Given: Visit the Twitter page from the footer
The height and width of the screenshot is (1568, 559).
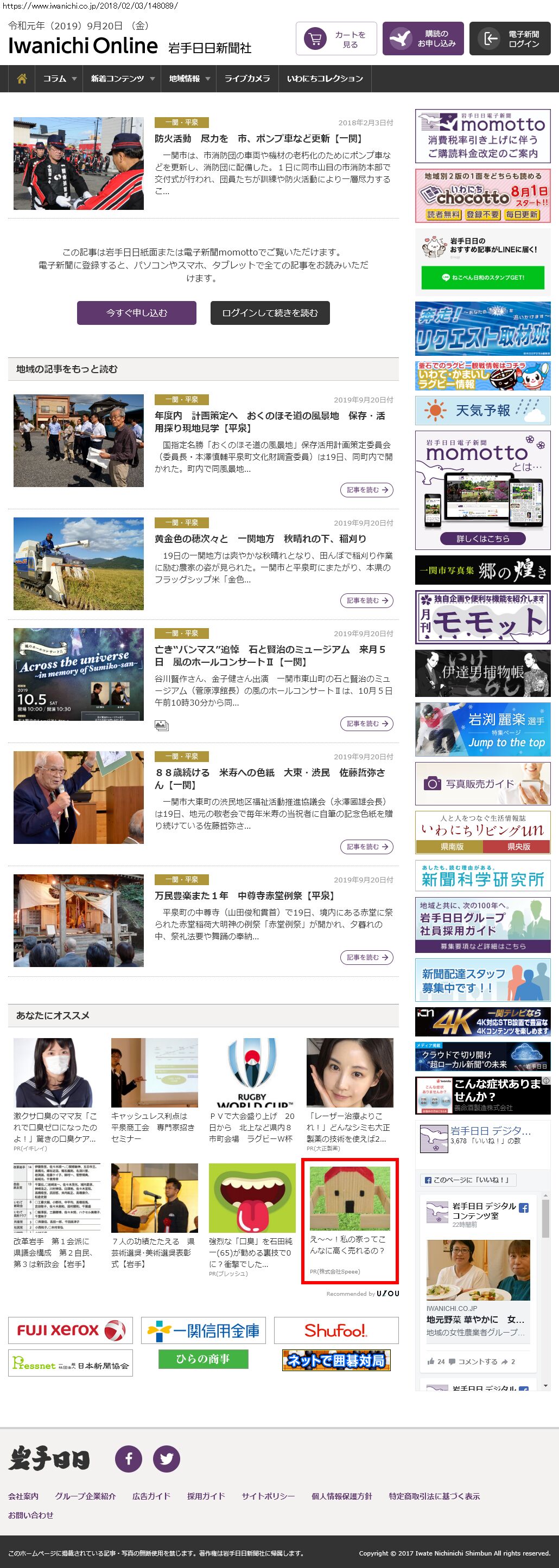Looking at the screenshot, I should click(166, 1459).
